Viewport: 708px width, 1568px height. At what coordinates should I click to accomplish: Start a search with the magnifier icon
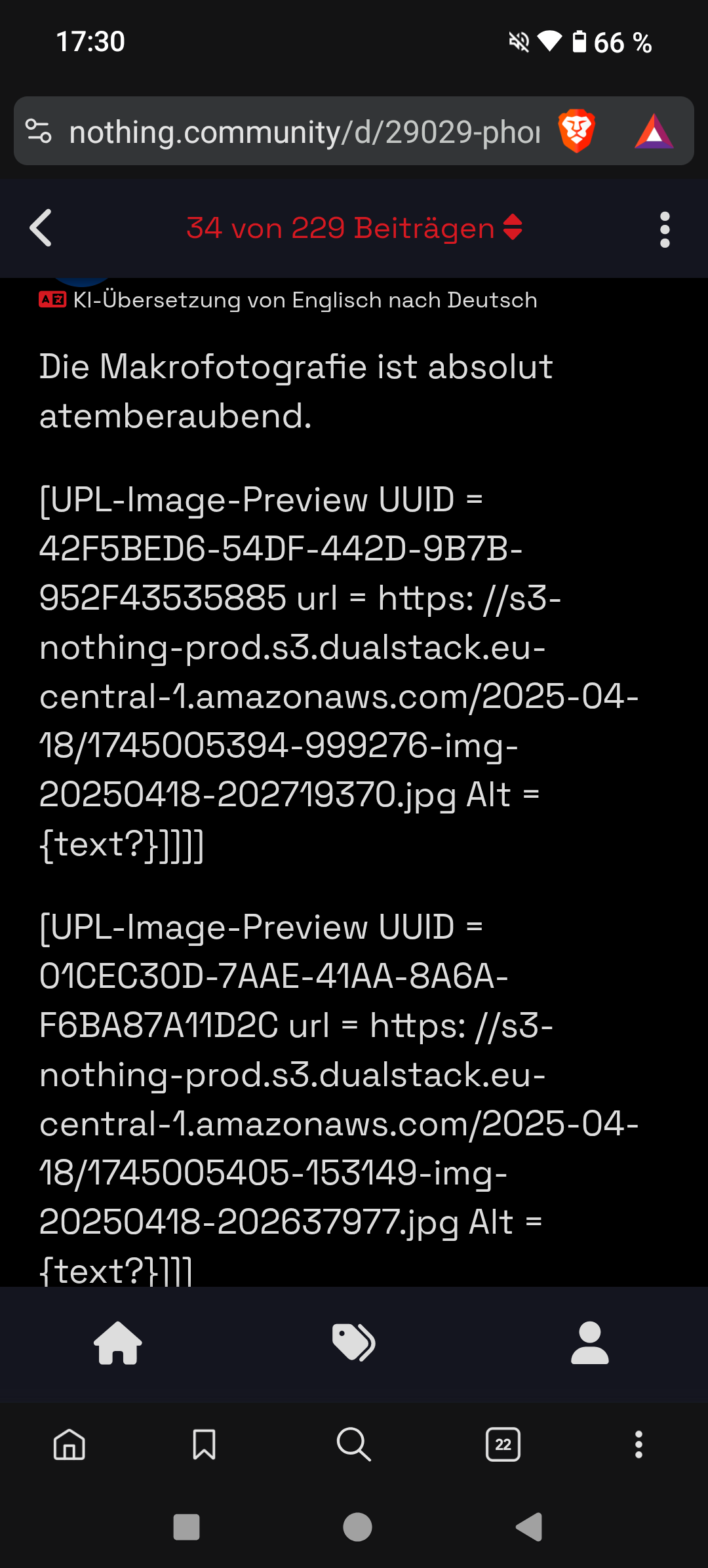354,1443
